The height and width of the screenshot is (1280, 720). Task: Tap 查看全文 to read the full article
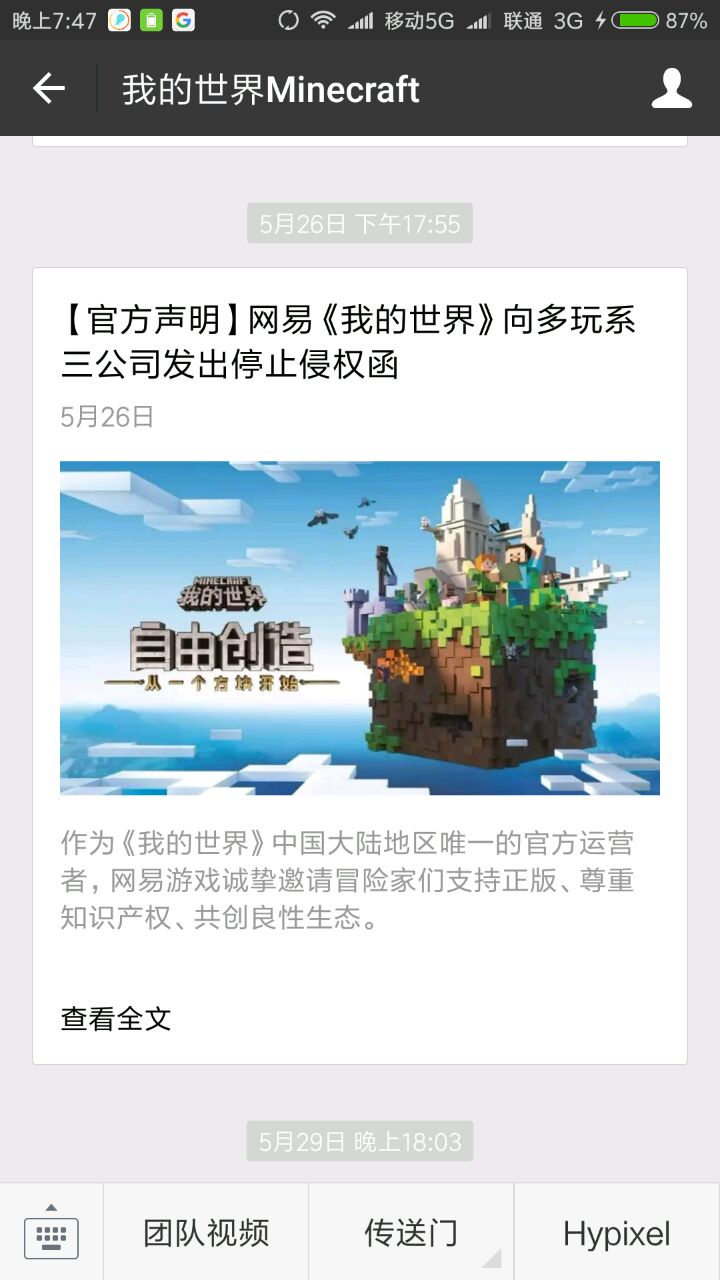point(116,1019)
